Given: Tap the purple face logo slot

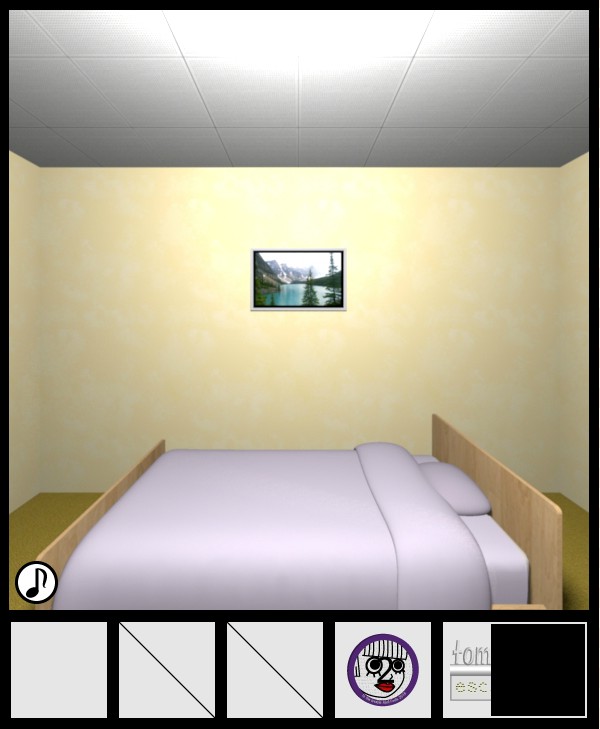Looking at the screenshot, I should tap(383, 669).
